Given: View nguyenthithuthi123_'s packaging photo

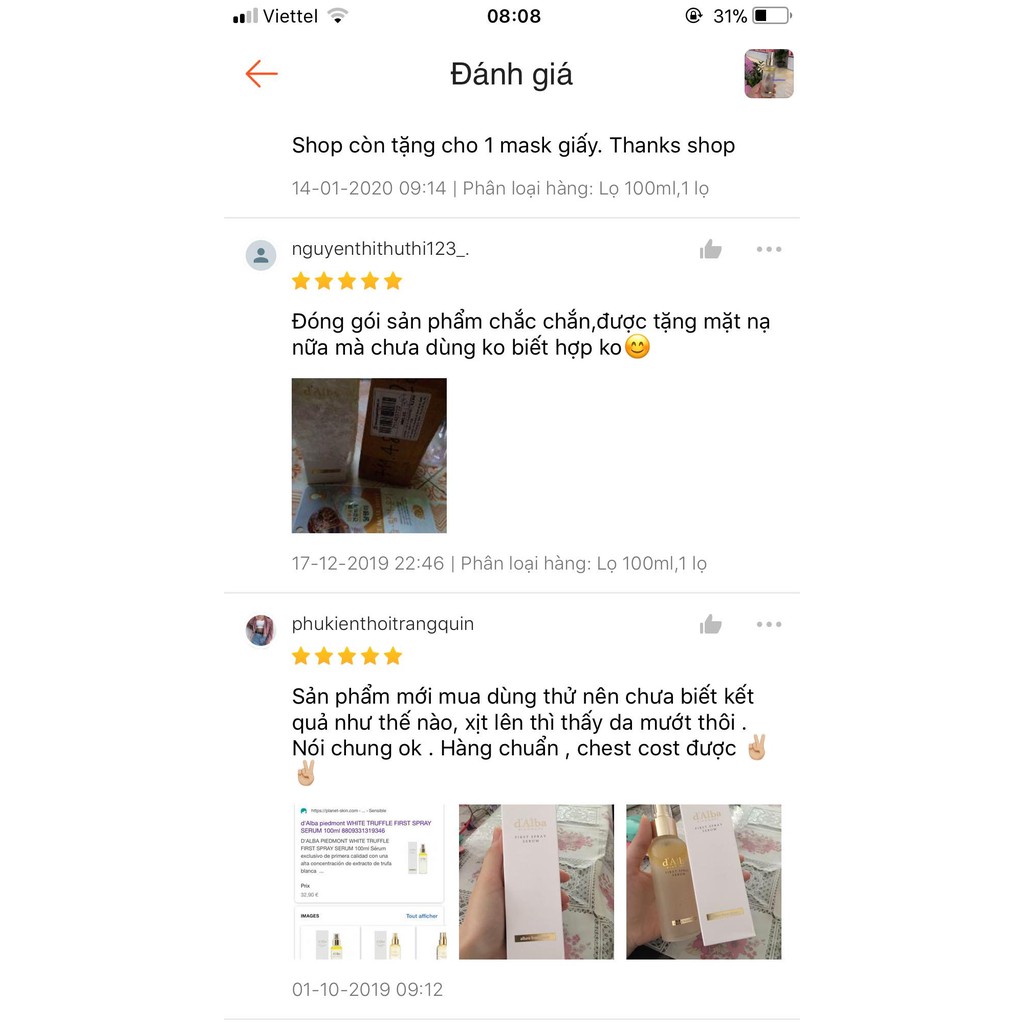Looking at the screenshot, I should click(369, 455).
